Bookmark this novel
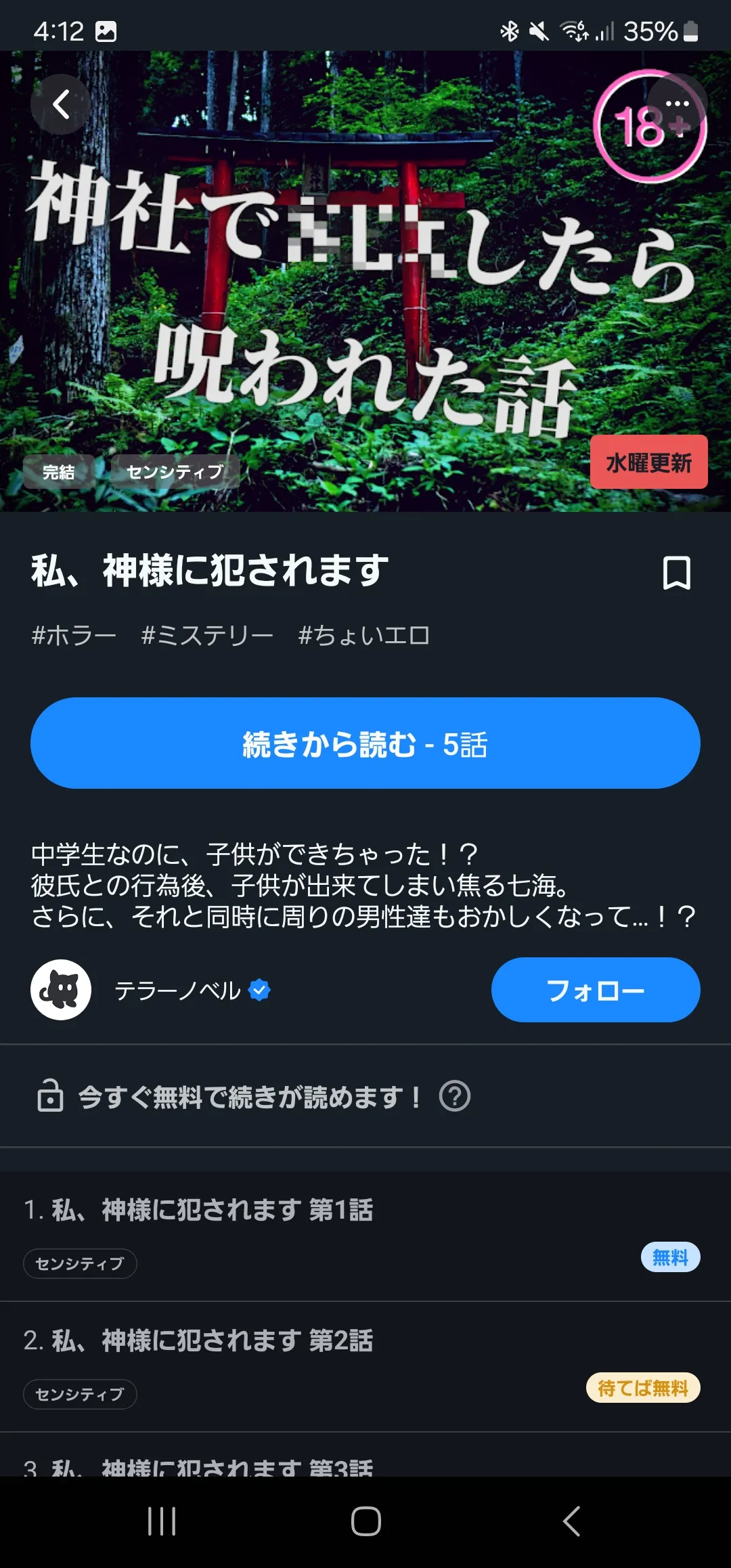Viewport: 731px width, 1568px height. (x=676, y=573)
